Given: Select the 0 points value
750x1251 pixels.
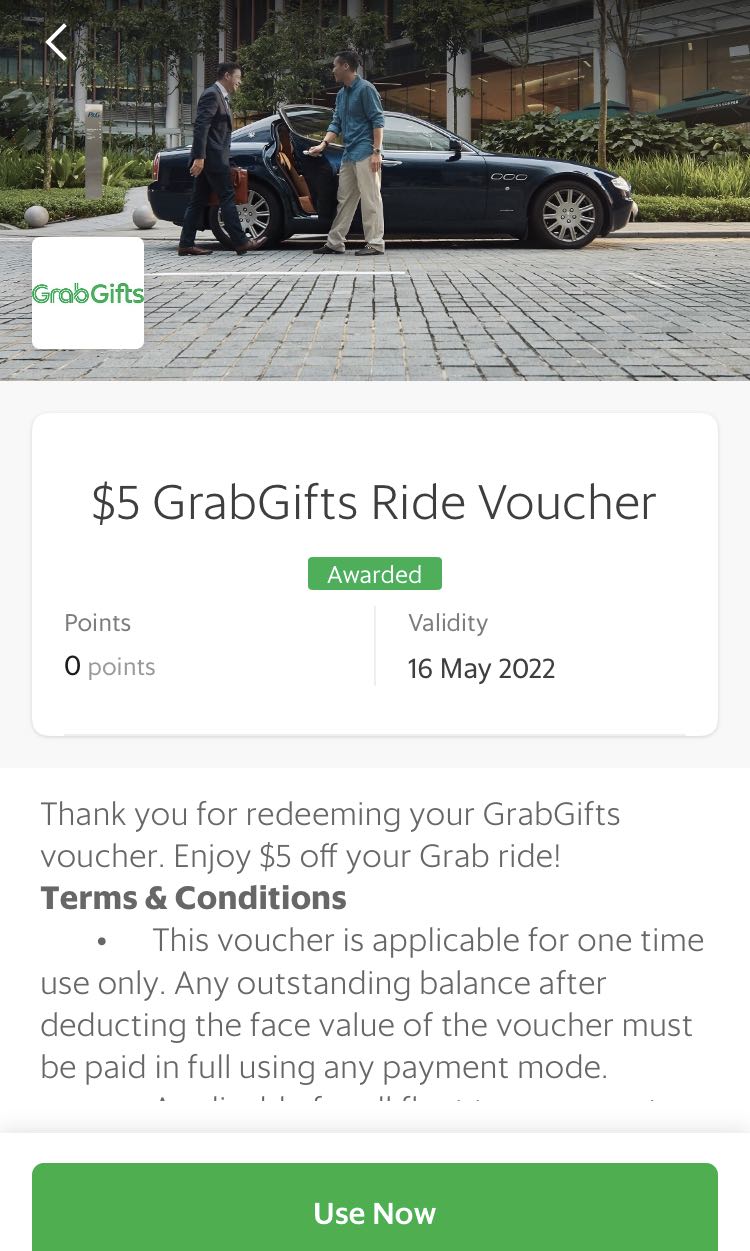Looking at the screenshot, I should click(109, 667).
